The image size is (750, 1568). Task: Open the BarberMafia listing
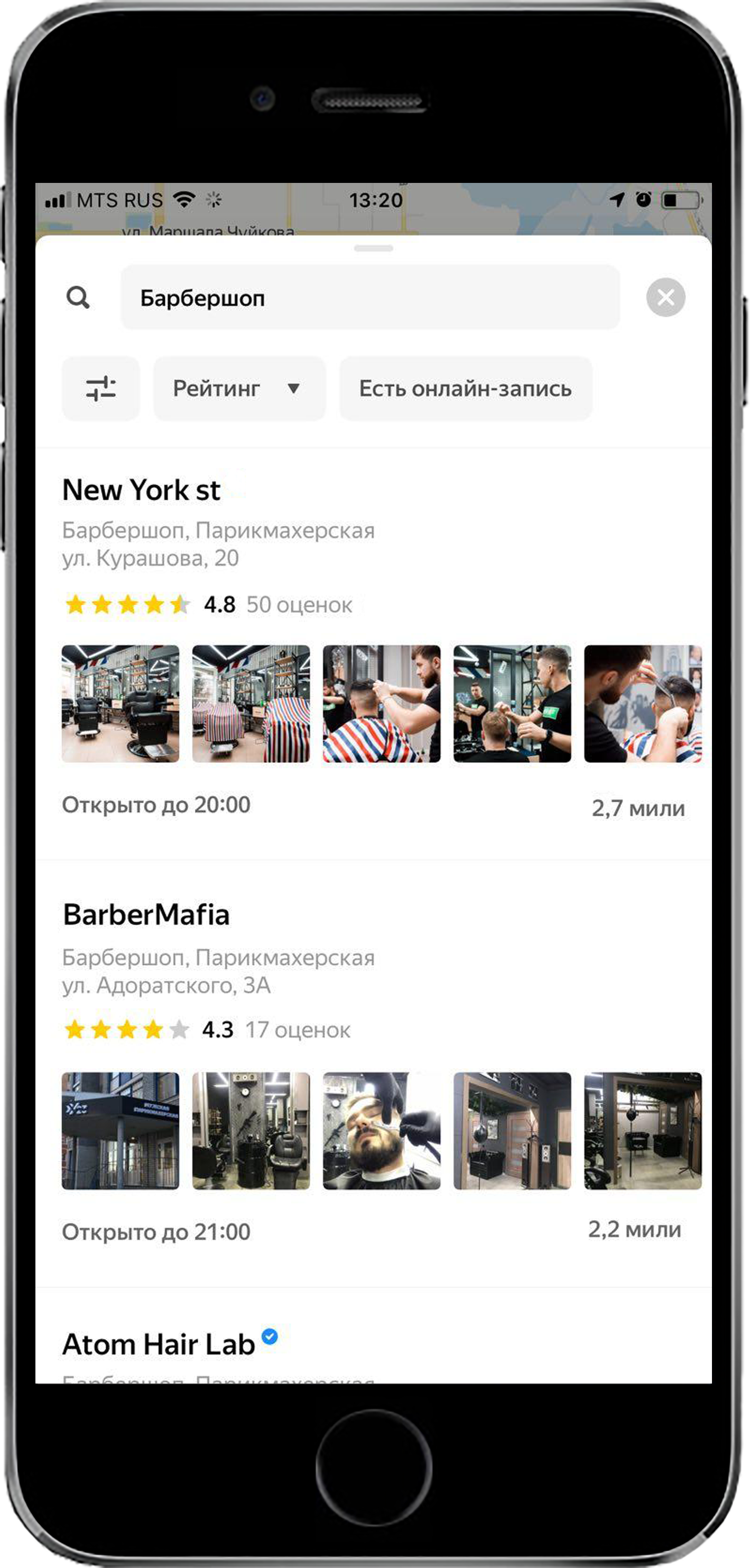pos(146,915)
